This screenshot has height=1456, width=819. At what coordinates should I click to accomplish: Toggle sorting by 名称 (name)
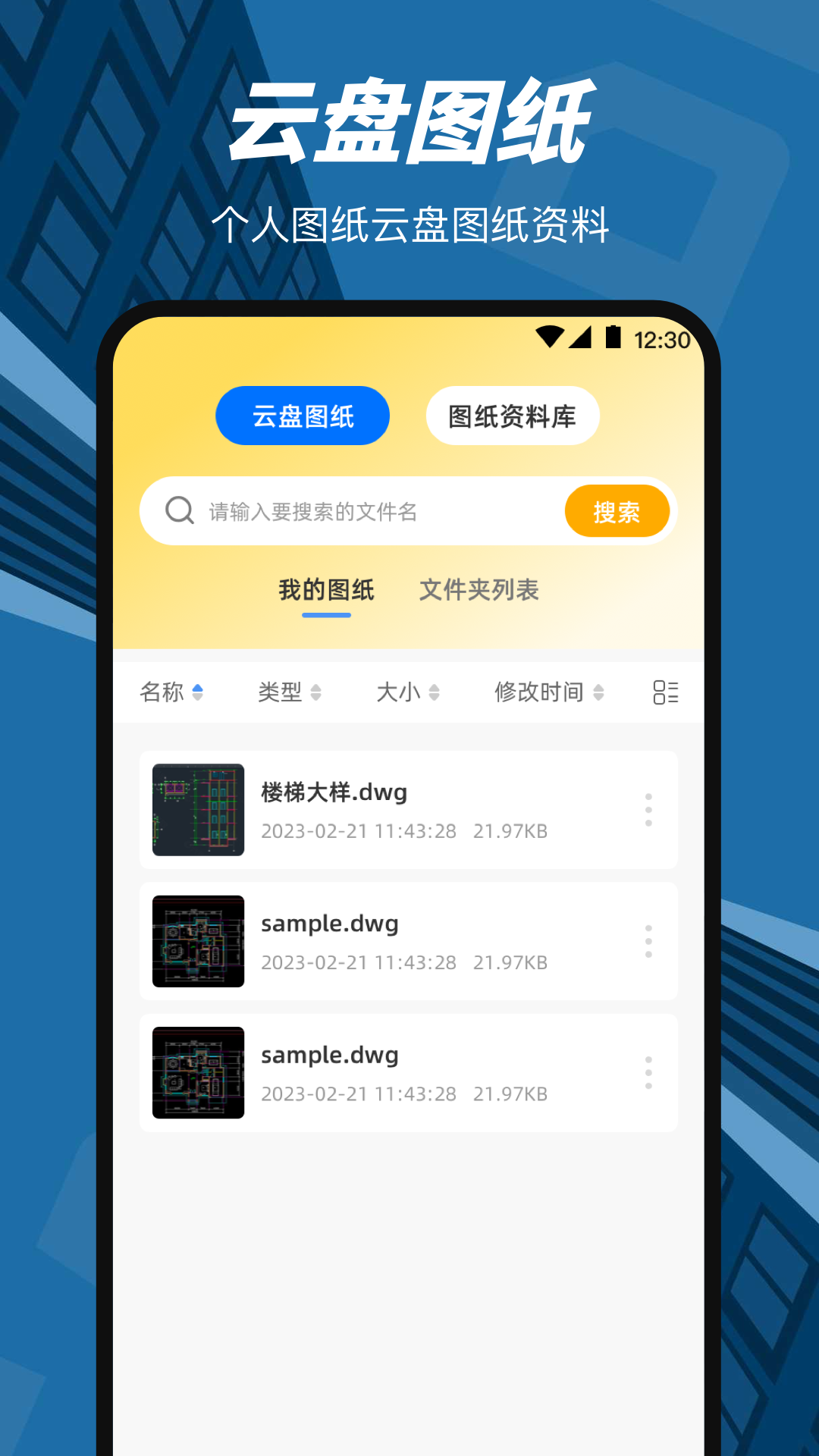pyautogui.click(x=171, y=692)
